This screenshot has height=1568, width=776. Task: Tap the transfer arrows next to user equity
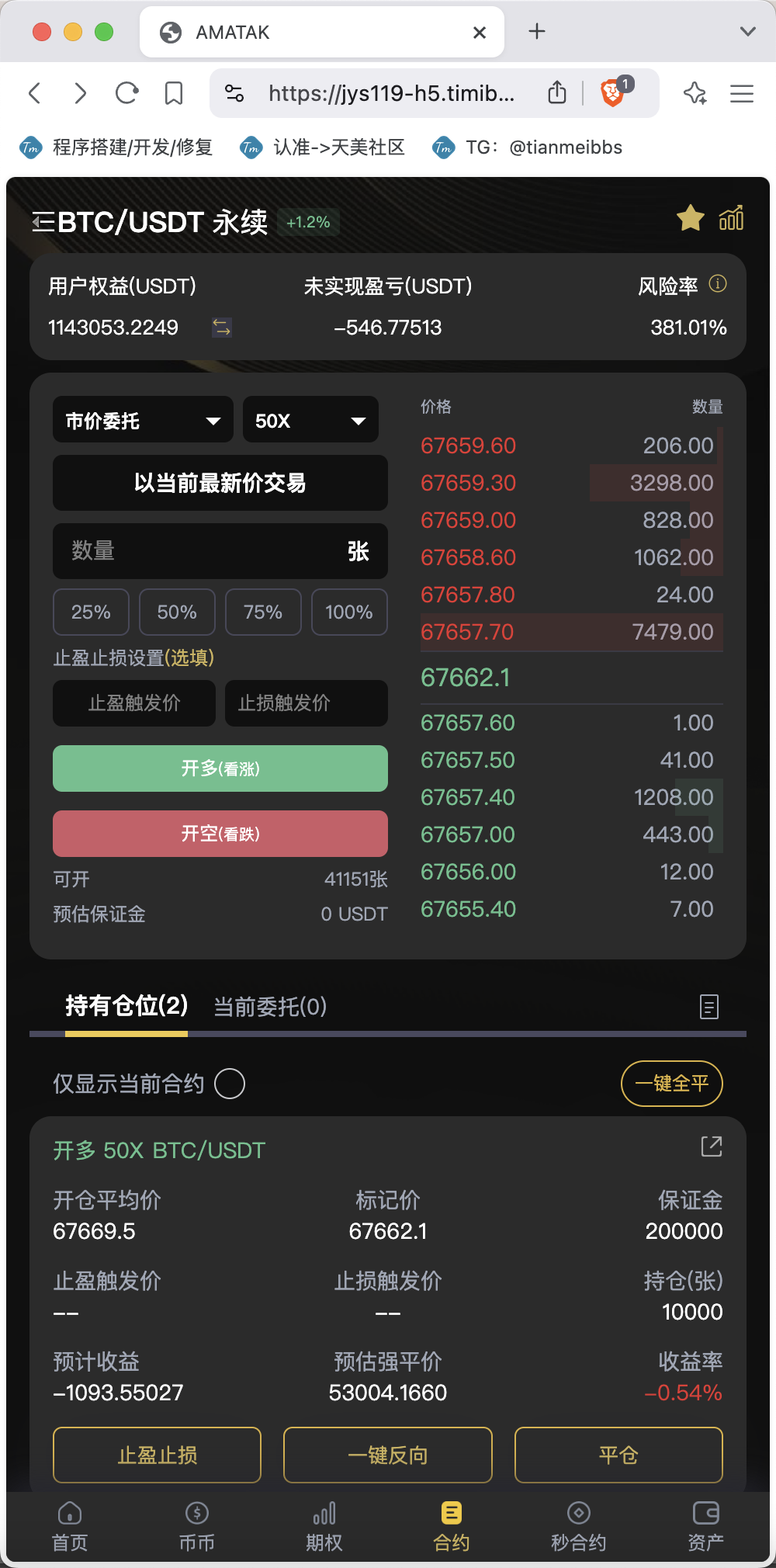tap(222, 328)
